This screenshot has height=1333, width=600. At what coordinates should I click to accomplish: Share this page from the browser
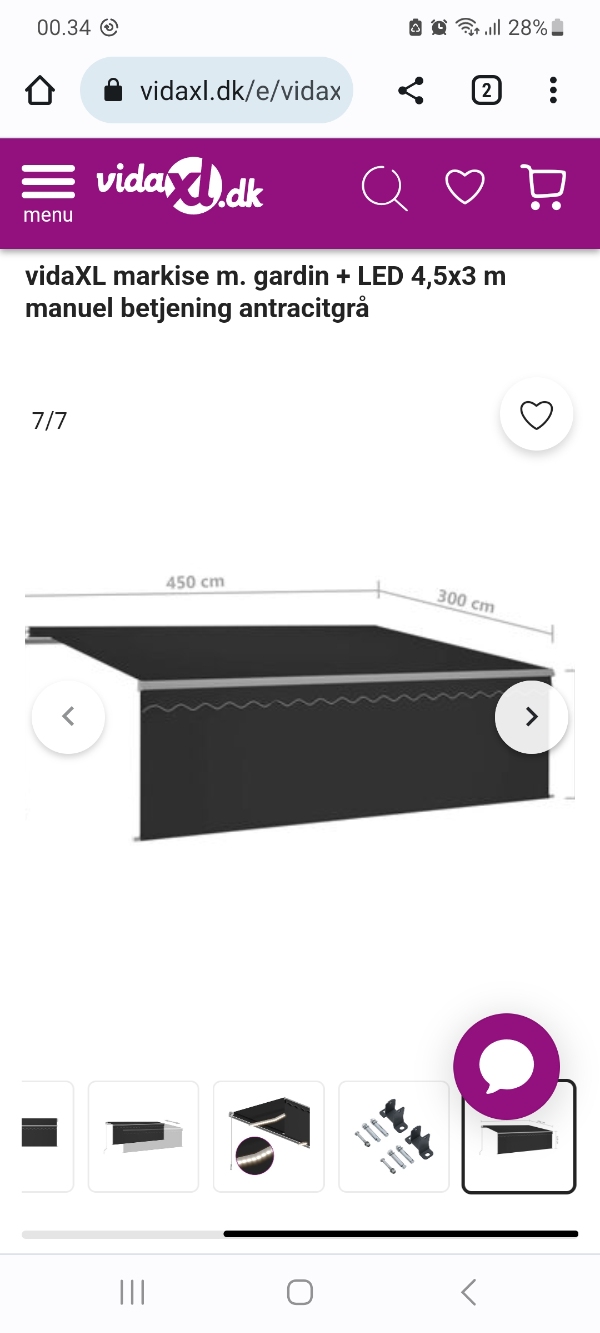point(411,91)
